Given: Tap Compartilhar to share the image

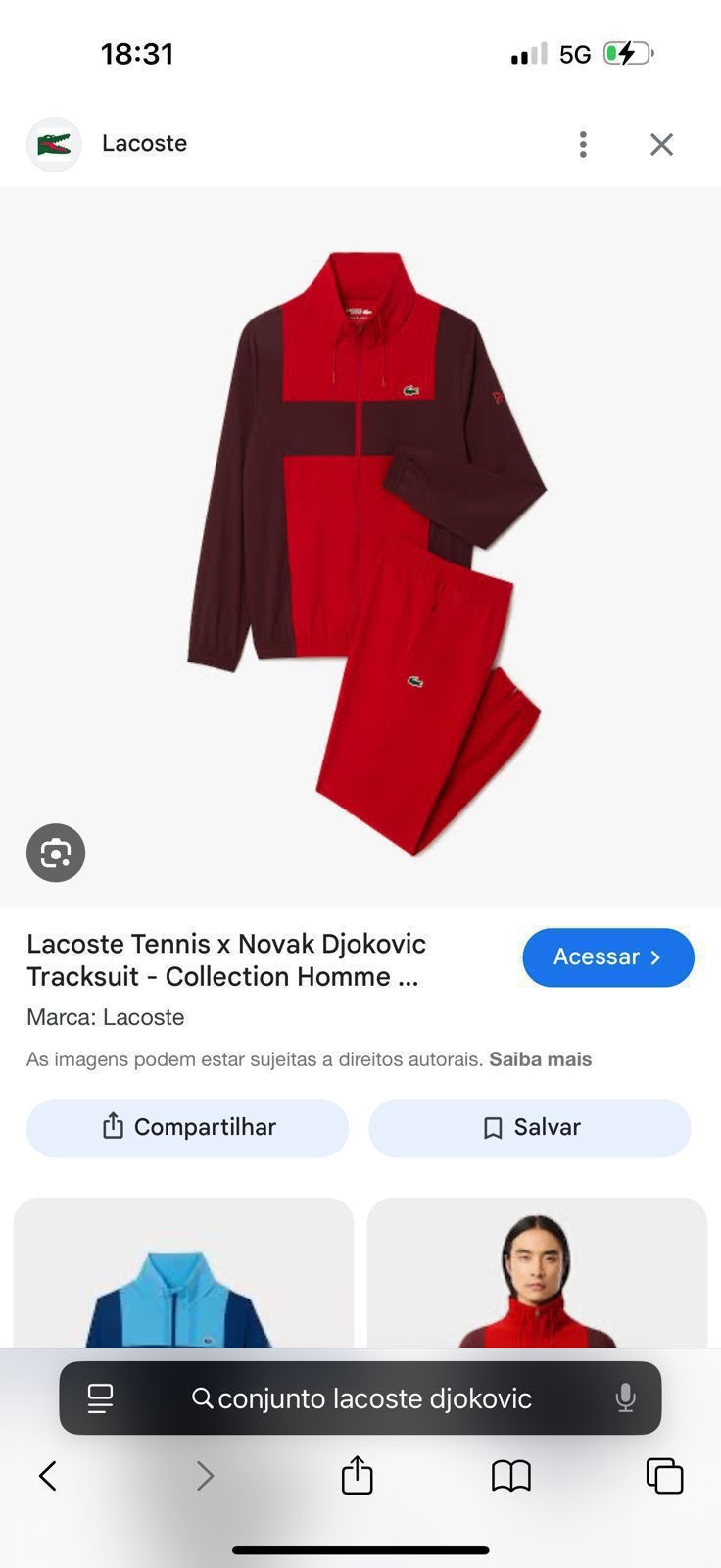Looking at the screenshot, I should [x=187, y=1127].
